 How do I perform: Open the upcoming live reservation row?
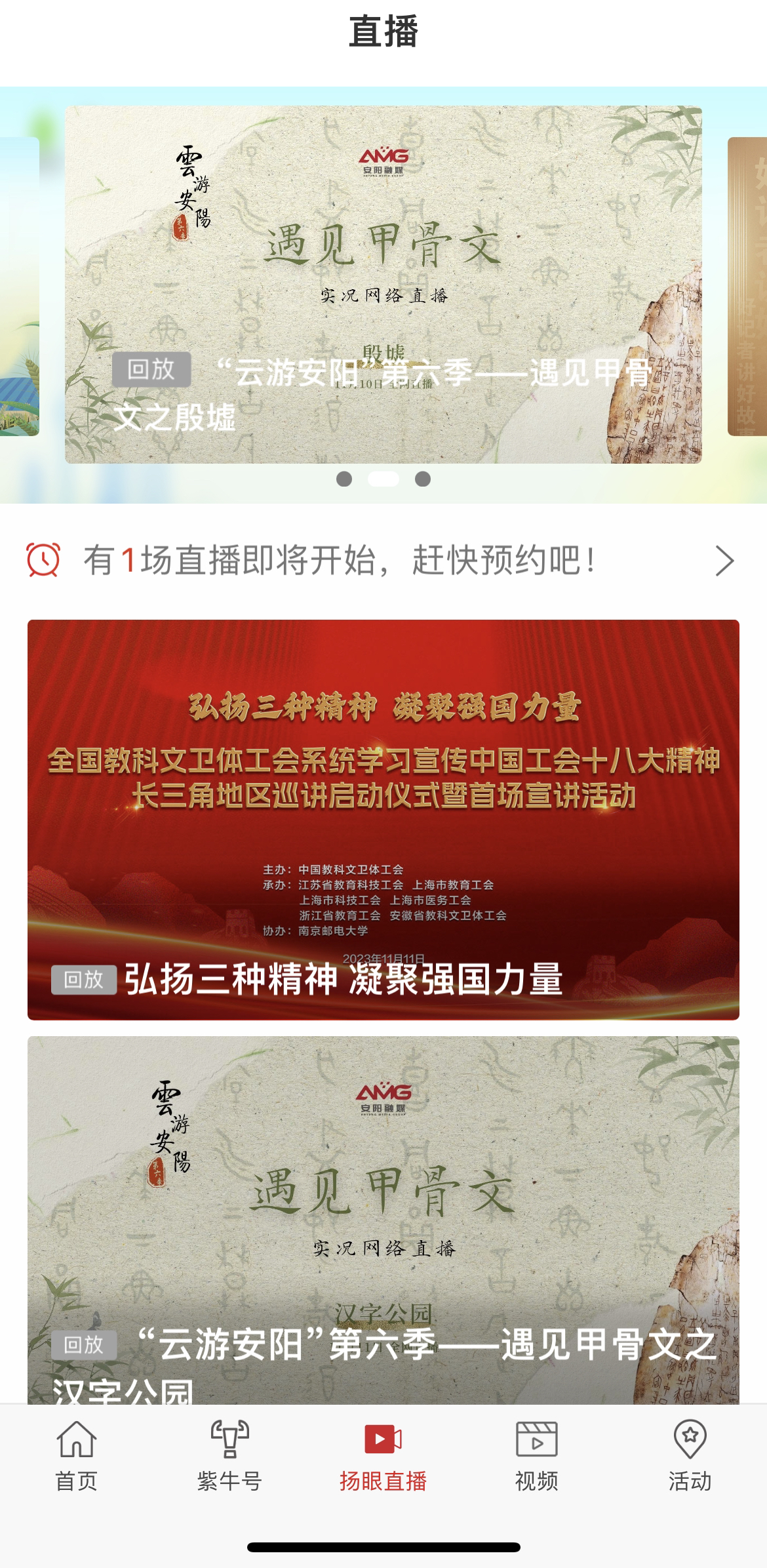(x=383, y=561)
